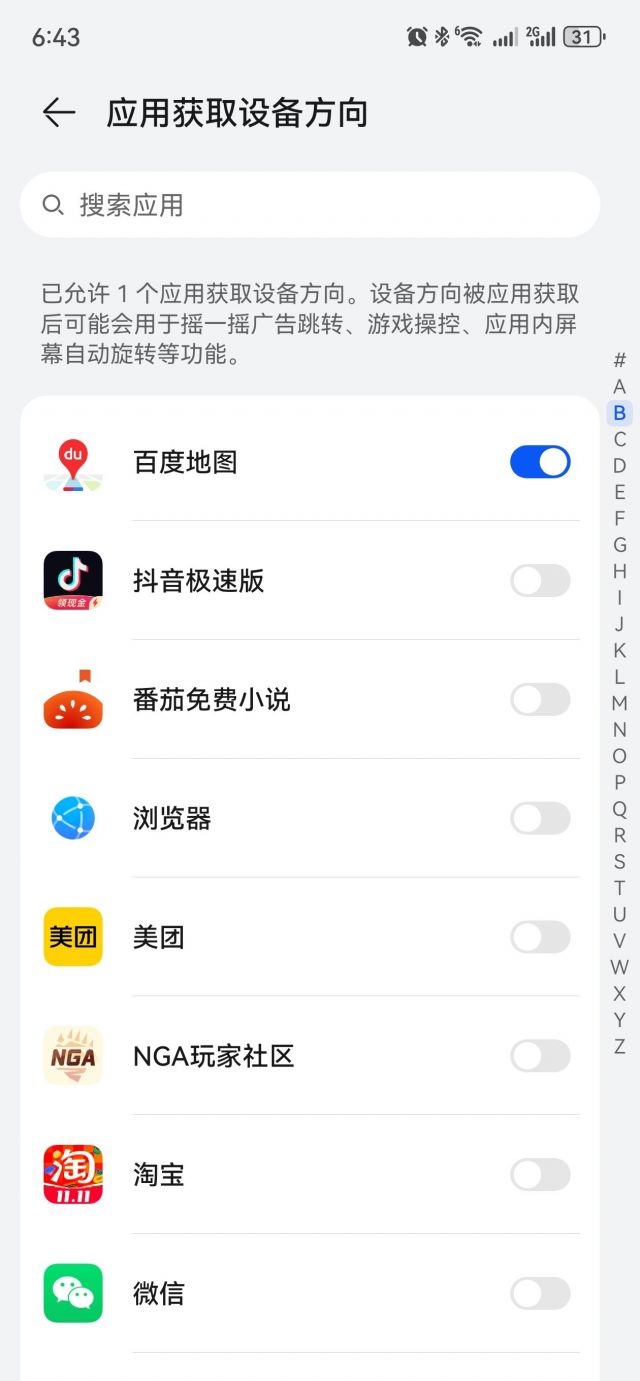Toggle the 浏览器 orientation switch
The image size is (640, 1381).
coord(540,819)
